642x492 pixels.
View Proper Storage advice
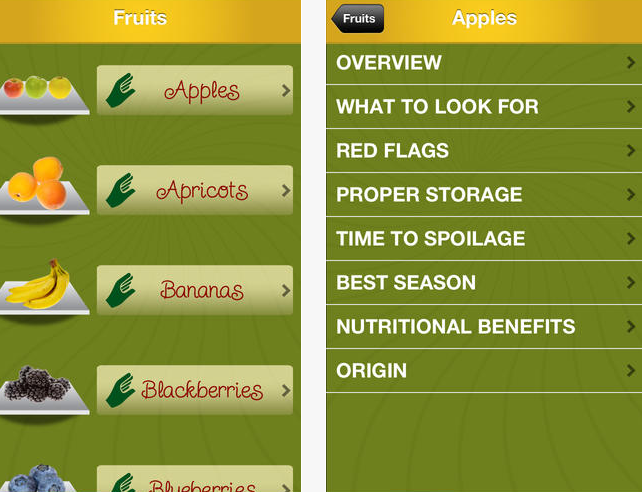pyautogui.click(x=484, y=195)
